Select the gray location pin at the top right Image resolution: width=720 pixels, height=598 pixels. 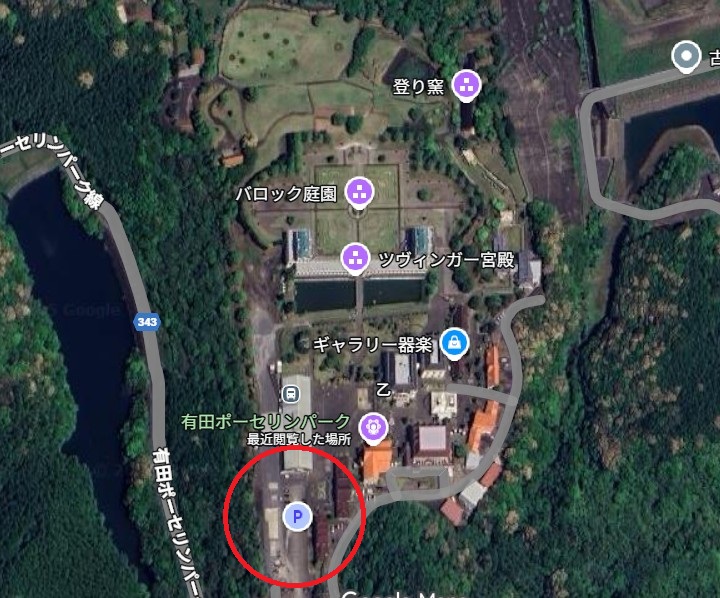[x=686, y=57]
